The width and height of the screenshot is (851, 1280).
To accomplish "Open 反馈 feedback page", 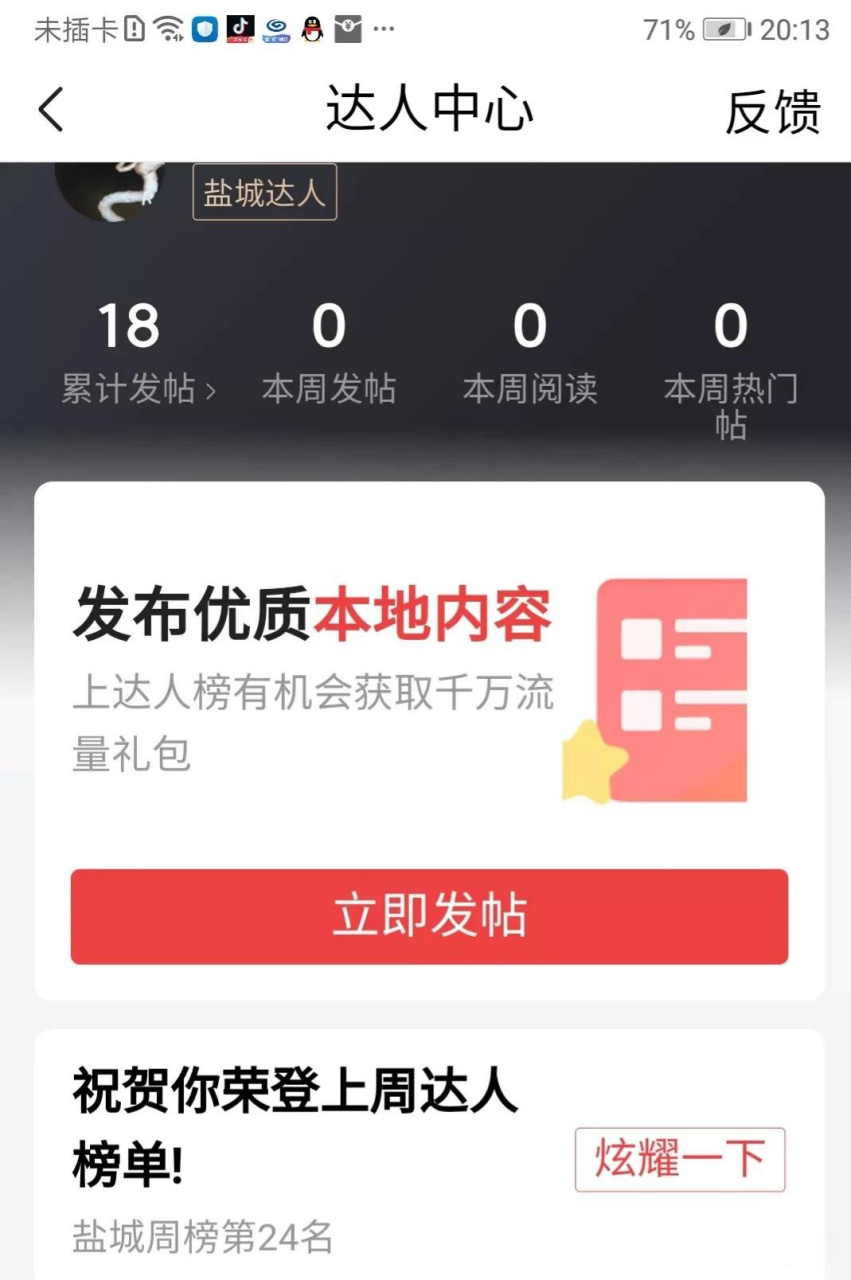I will point(772,111).
